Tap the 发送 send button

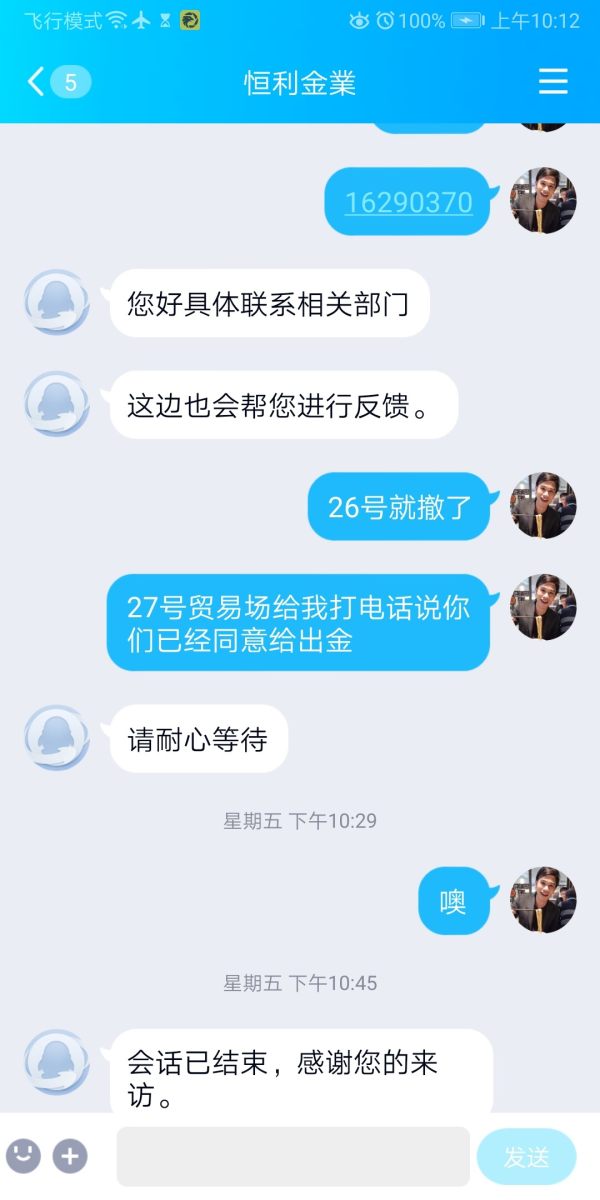point(526,1157)
